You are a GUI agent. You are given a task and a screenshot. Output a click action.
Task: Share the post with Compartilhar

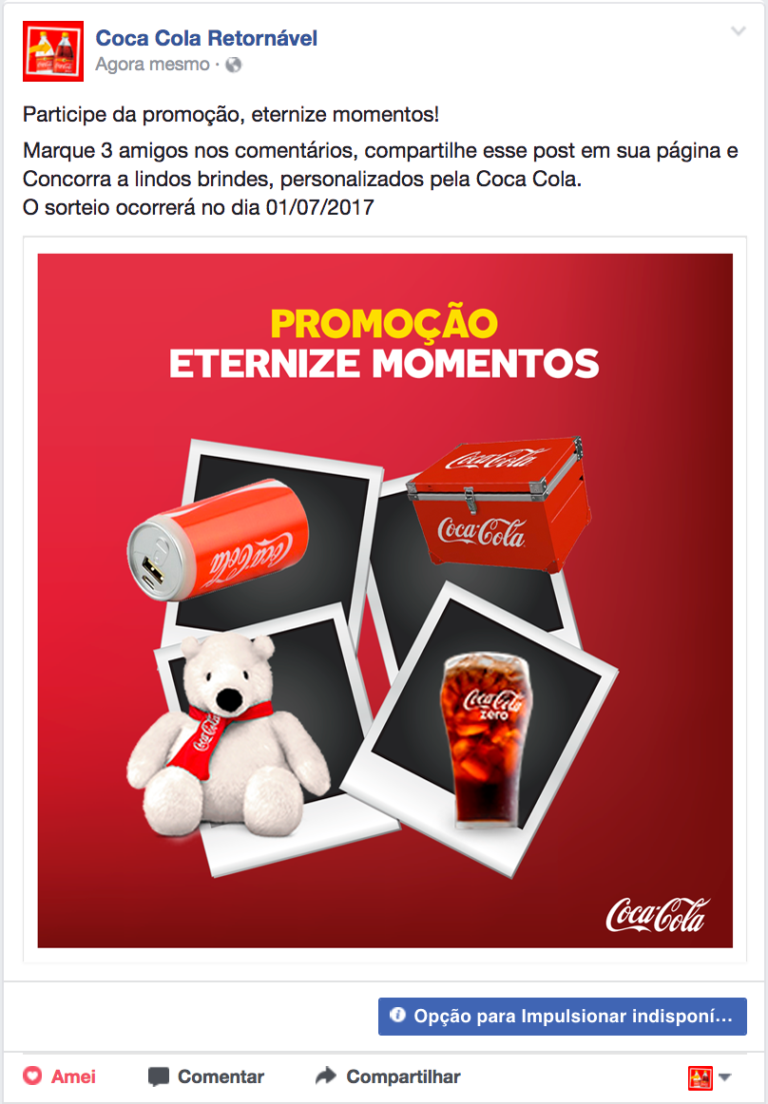pyautogui.click(x=388, y=1077)
